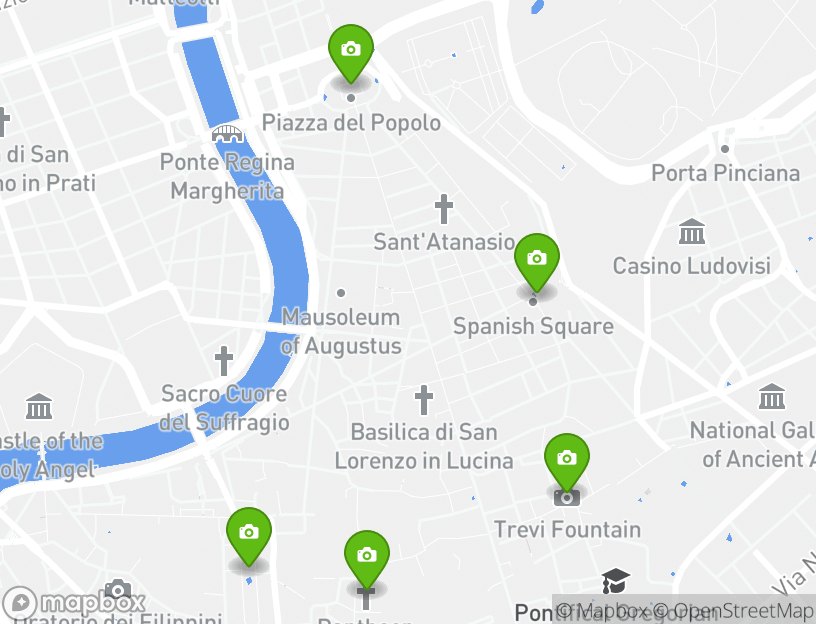Screen dimensions: 816x624
Task: Select the camera marker left of the Pantheon
Action: (249, 534)
